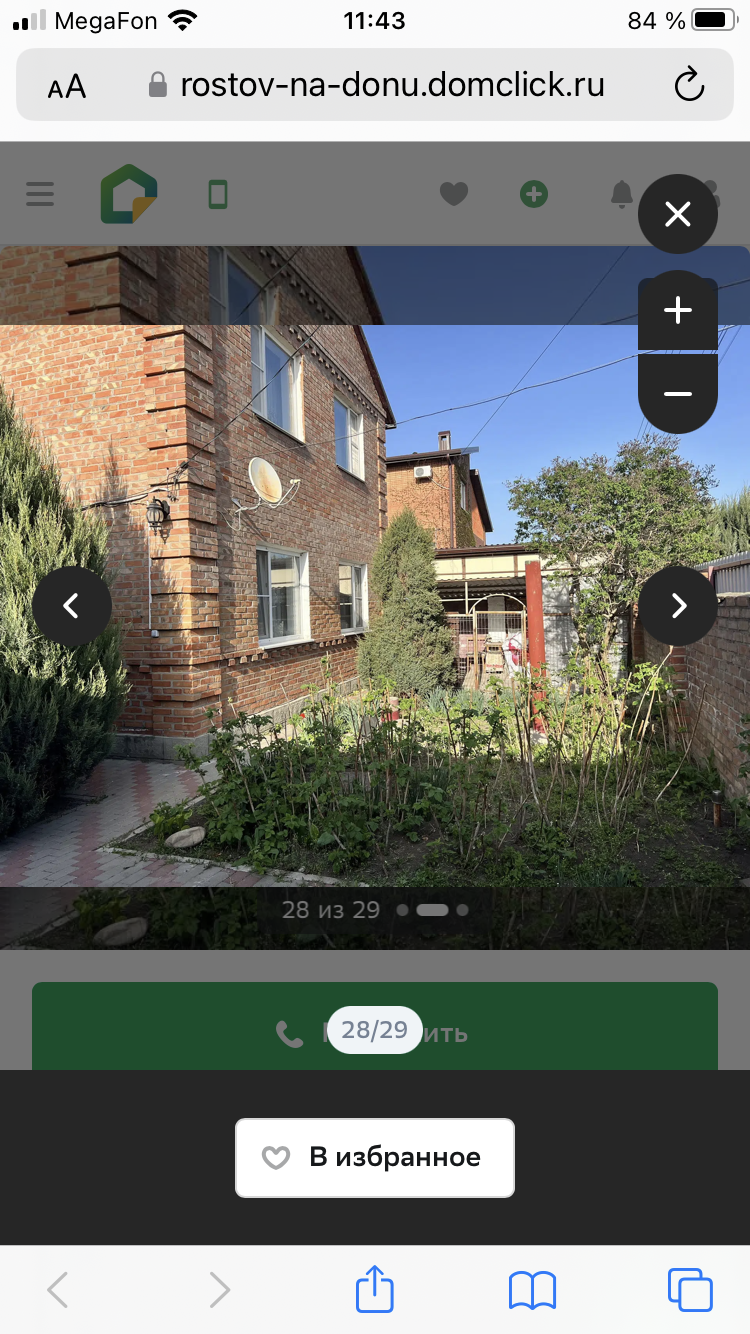Open the reader text size menu
750x1334 pixels.
click(67, 86)
